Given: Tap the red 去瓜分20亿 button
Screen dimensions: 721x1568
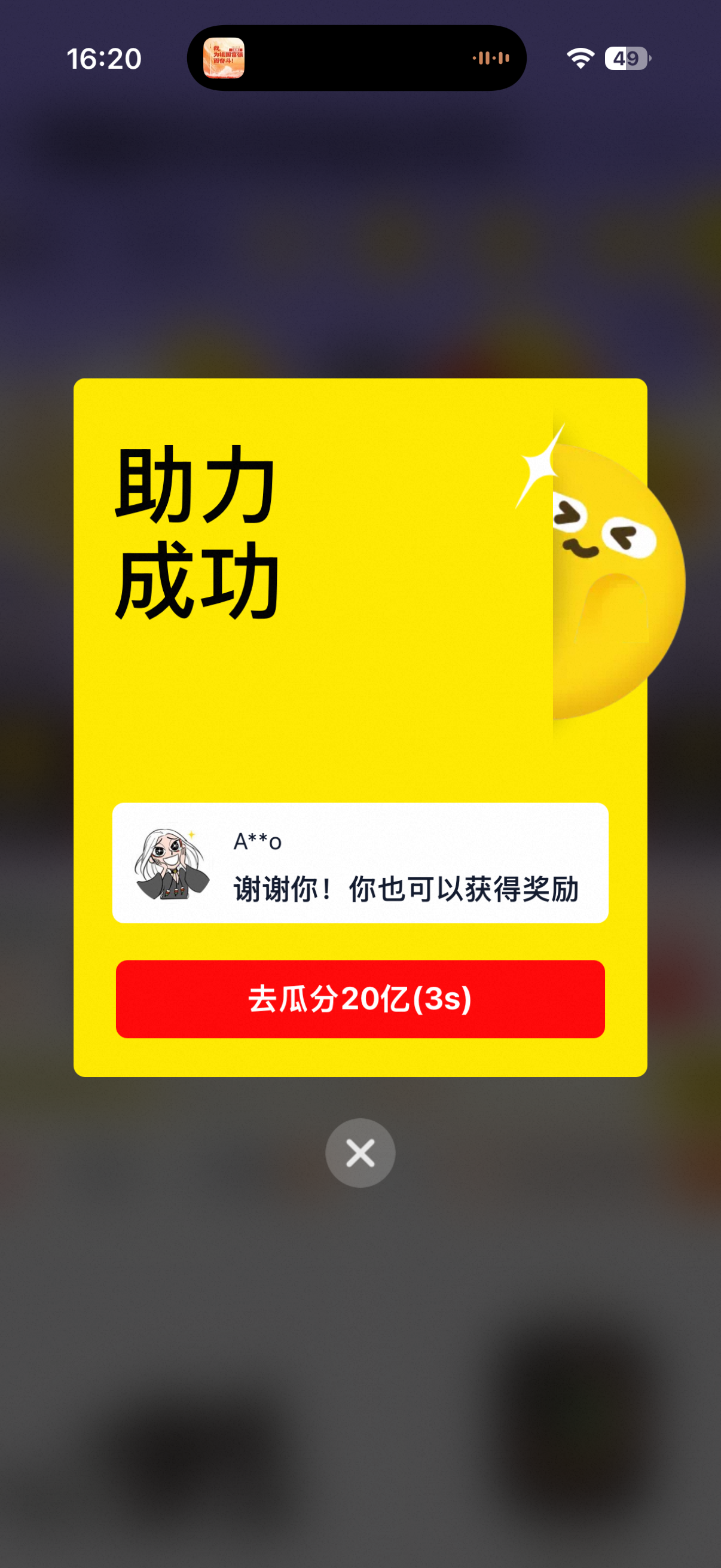Looking at the screenshot, I should coord(360,999).
